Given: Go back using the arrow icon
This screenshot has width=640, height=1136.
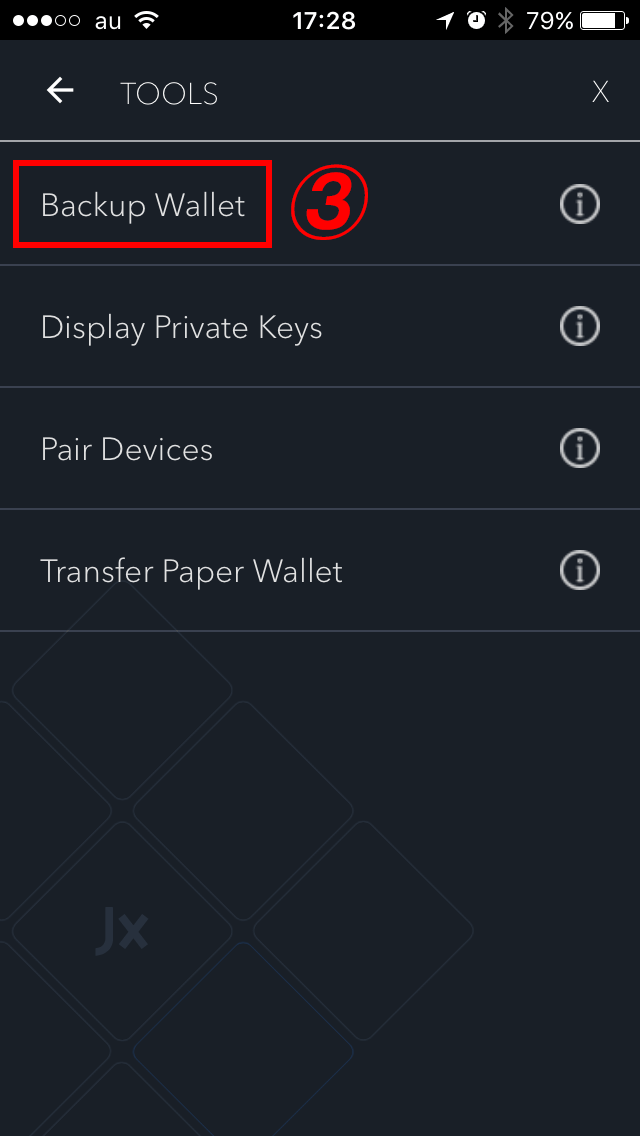Looking at the screenshot, I should (60, 91).
